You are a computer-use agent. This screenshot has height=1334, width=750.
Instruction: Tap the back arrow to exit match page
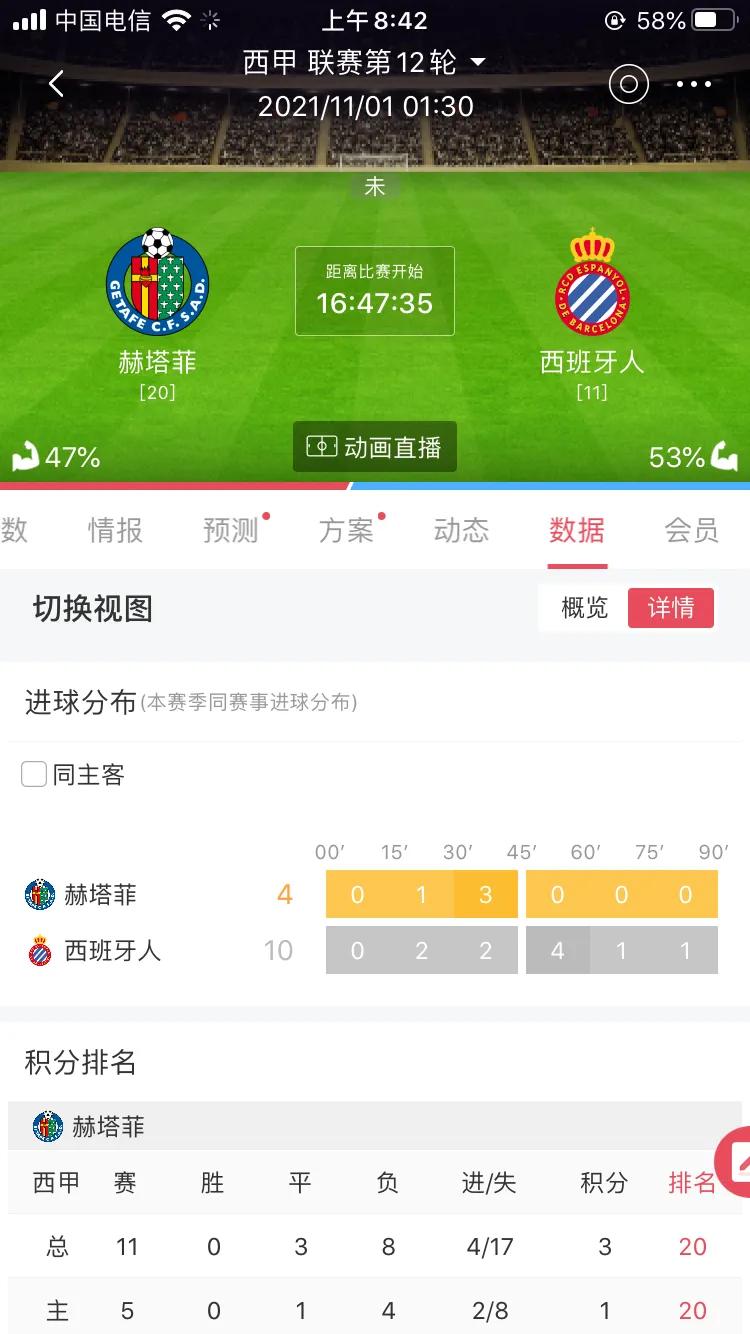coord(56,84)
